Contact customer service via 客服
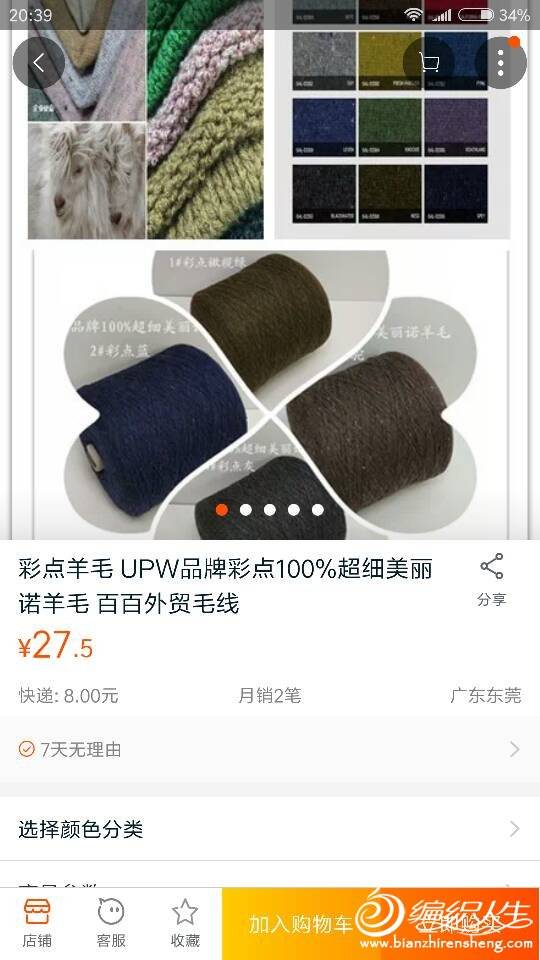This screenshot has width=540, height=960. pos(111,924)
